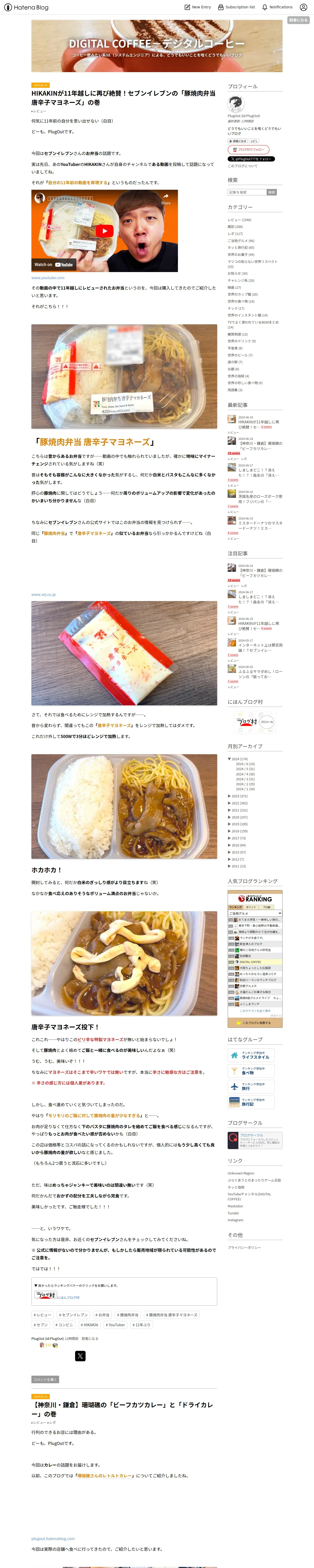Focus the 記事を検索 search field
This screenshot has height=1568, width=314.
pyautogui.click(x=246, y=192)
